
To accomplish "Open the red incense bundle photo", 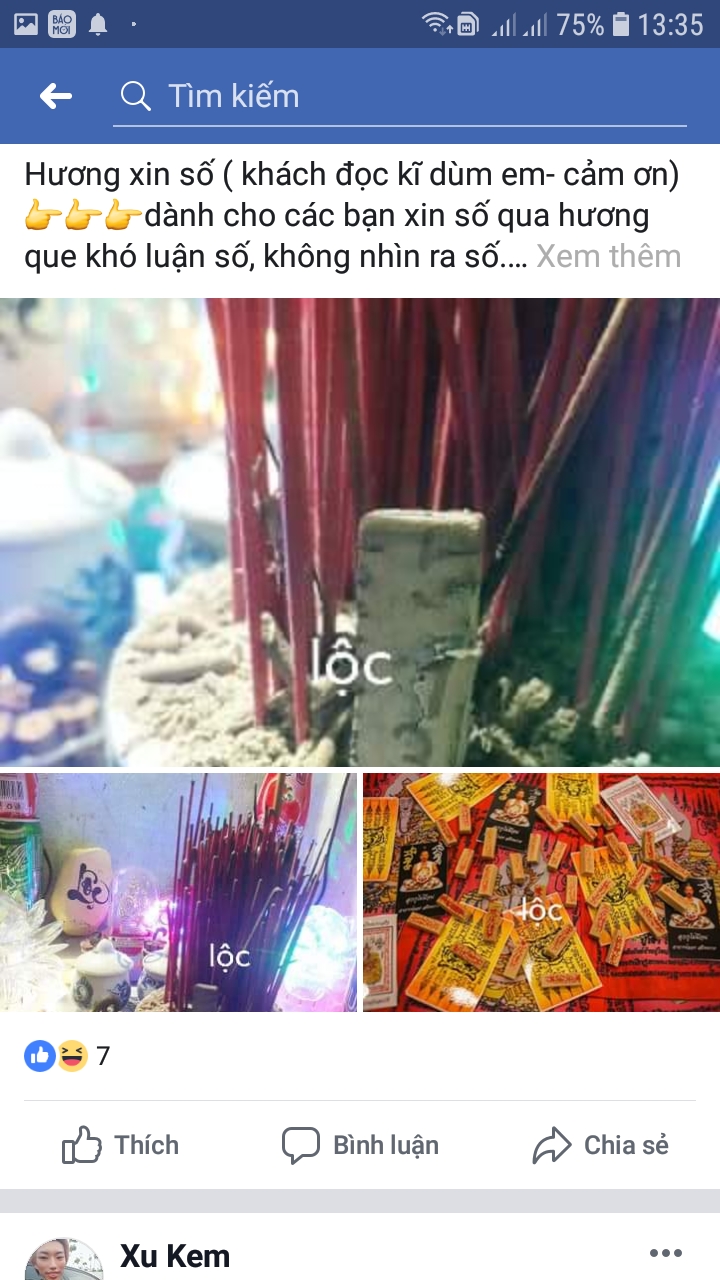I will click(178, 892).
